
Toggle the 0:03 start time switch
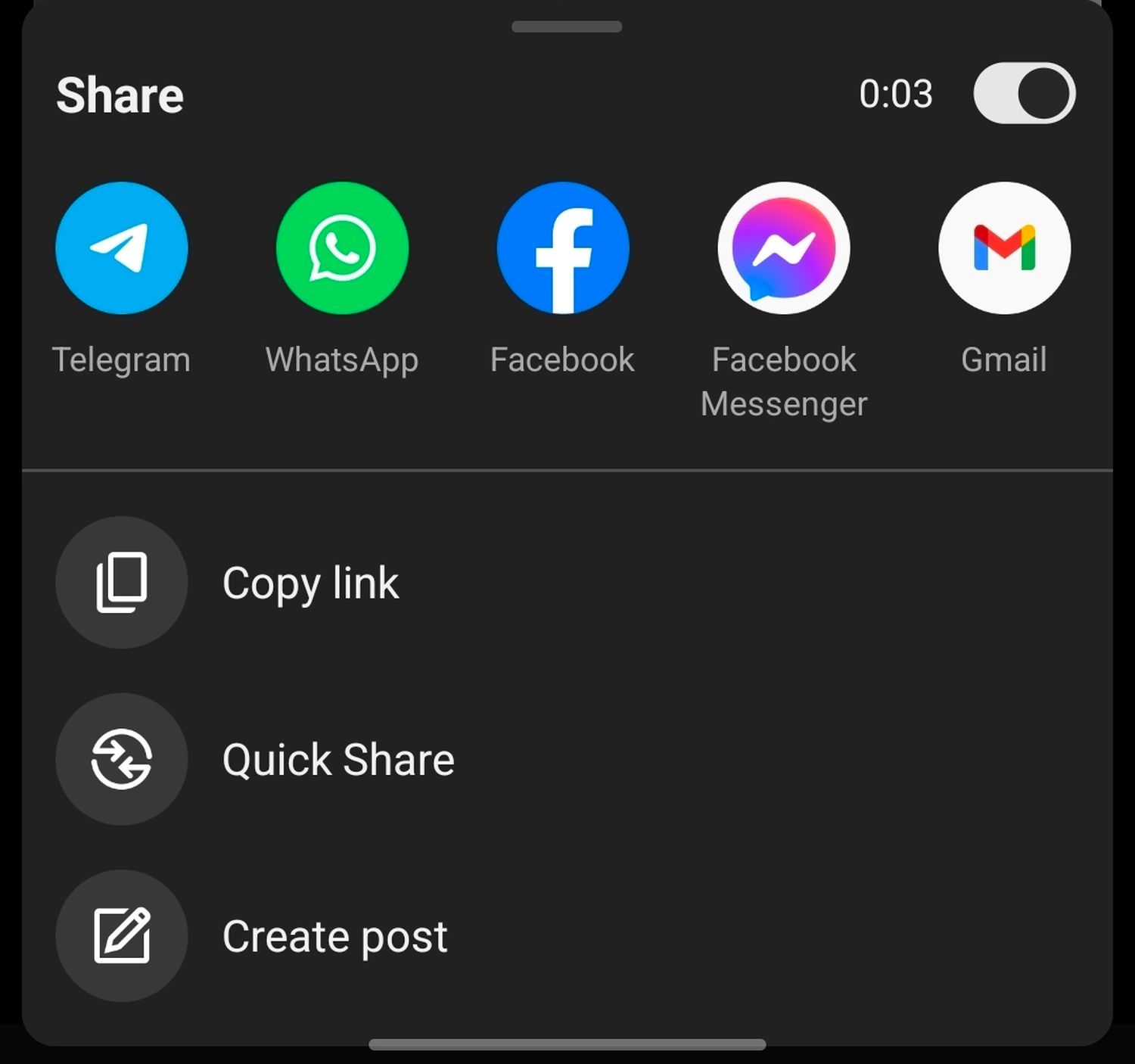pos(1024,94)
